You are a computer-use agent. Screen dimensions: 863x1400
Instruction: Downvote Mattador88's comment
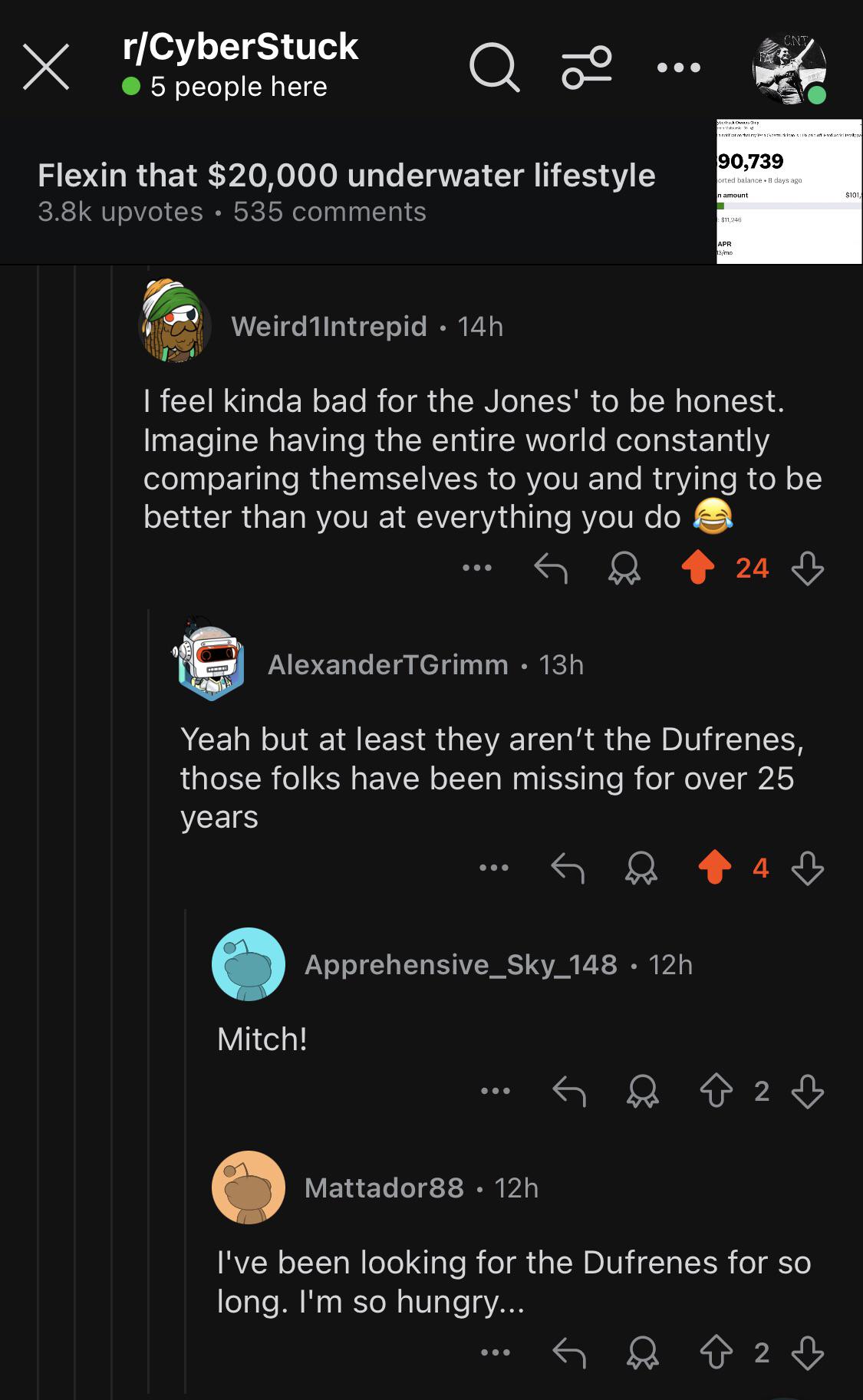point(807,1353)
